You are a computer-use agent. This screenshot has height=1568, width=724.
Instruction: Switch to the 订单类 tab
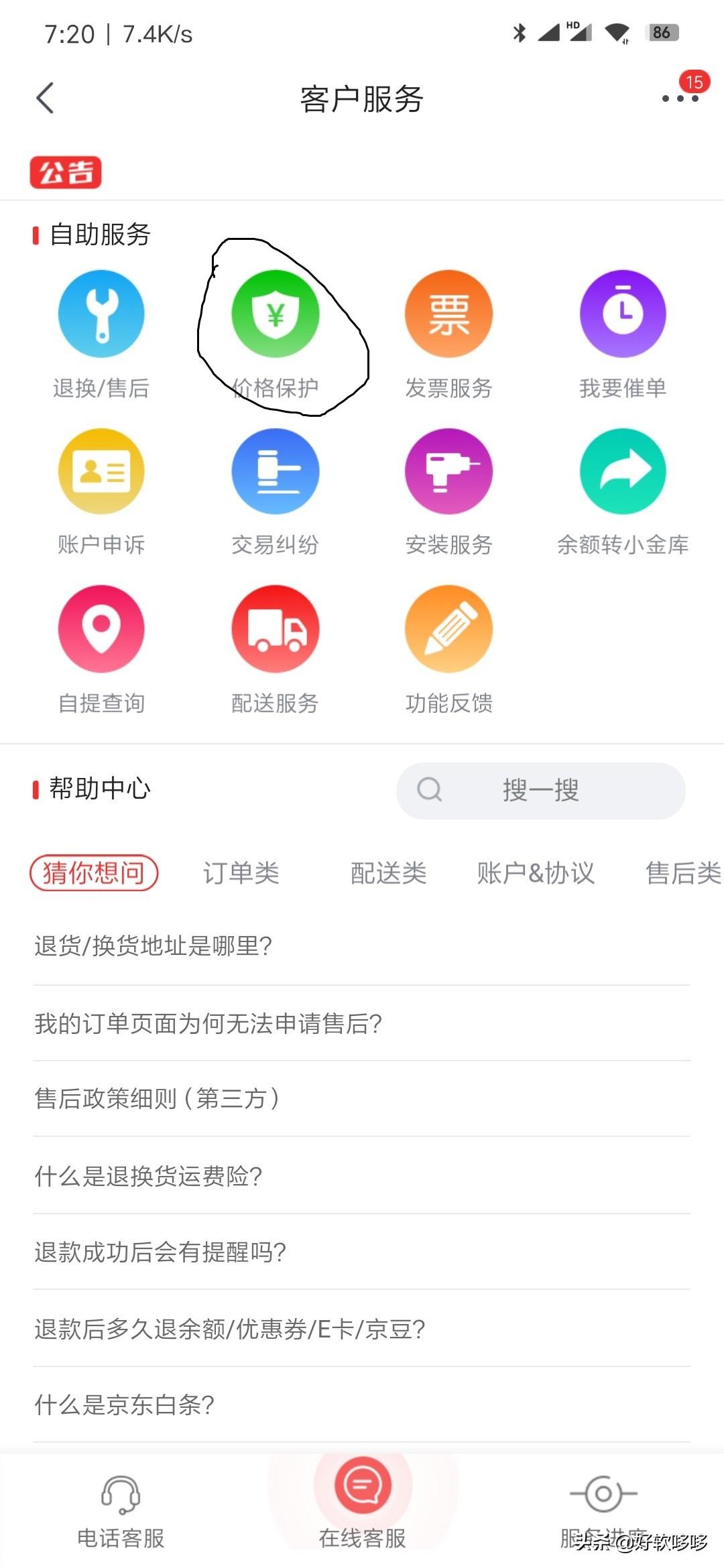click(x=241, y=872)
